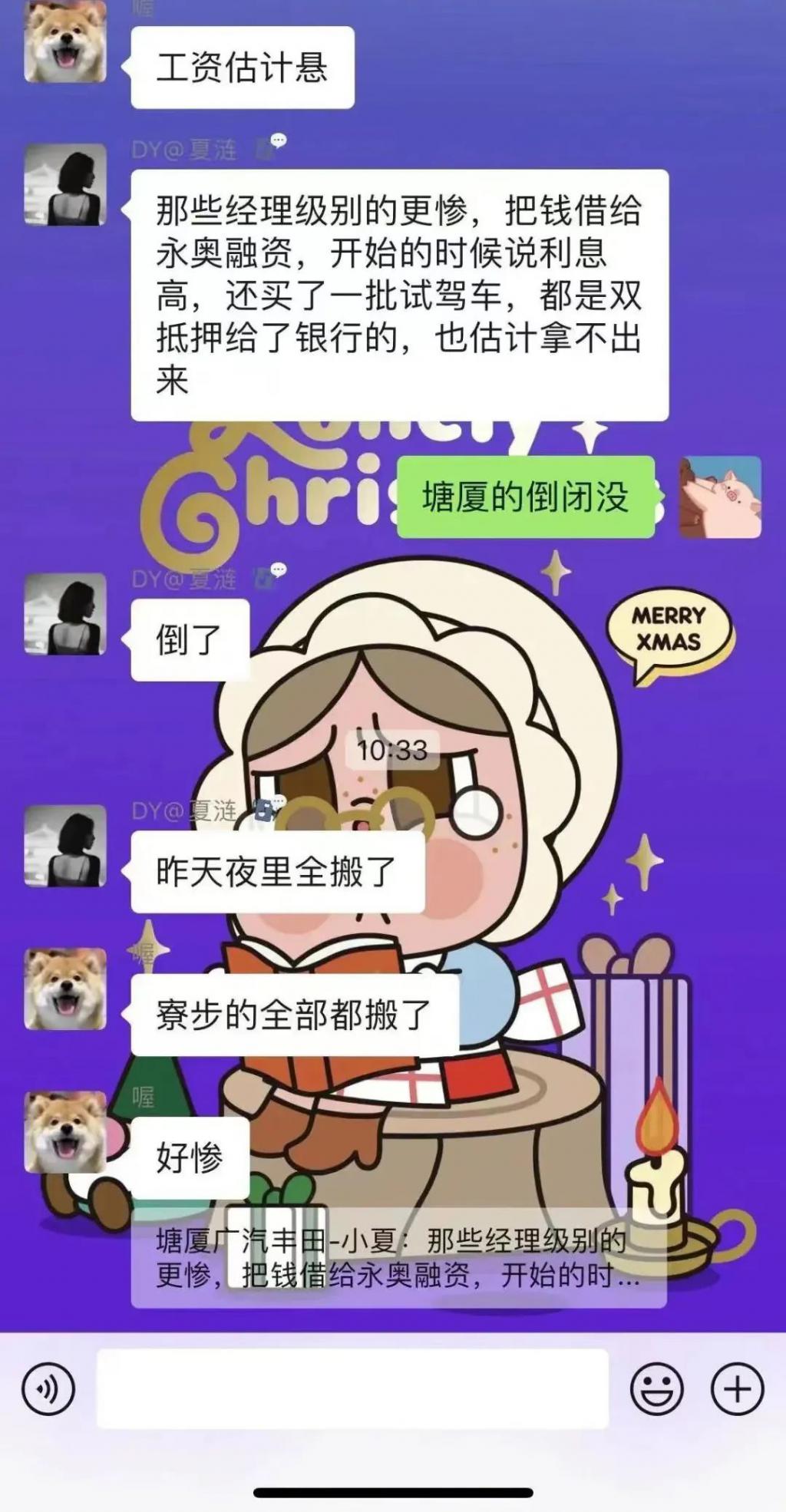Focus the message text input field

point(352,1388)
